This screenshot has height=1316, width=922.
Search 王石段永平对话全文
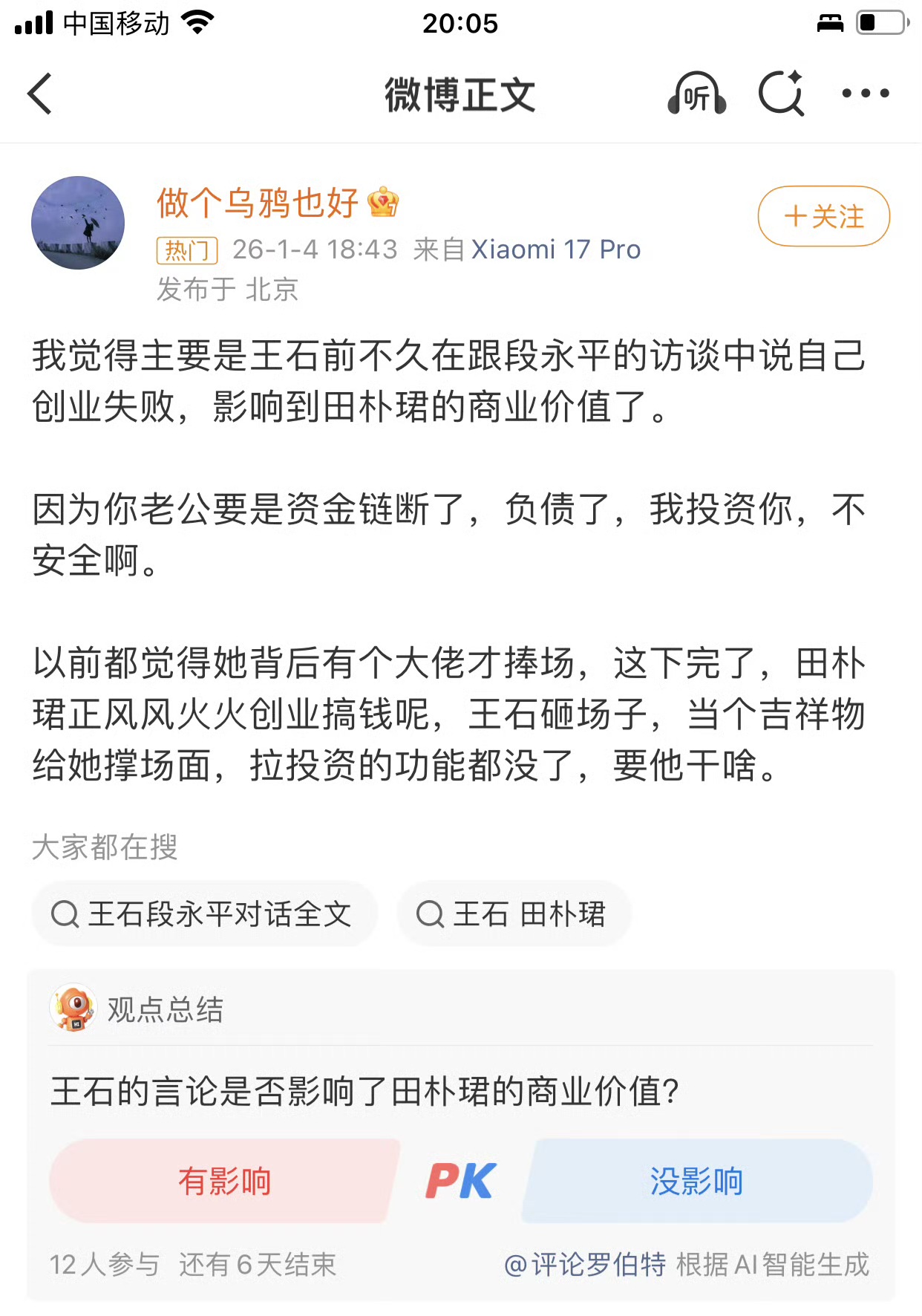coord(204,913)
